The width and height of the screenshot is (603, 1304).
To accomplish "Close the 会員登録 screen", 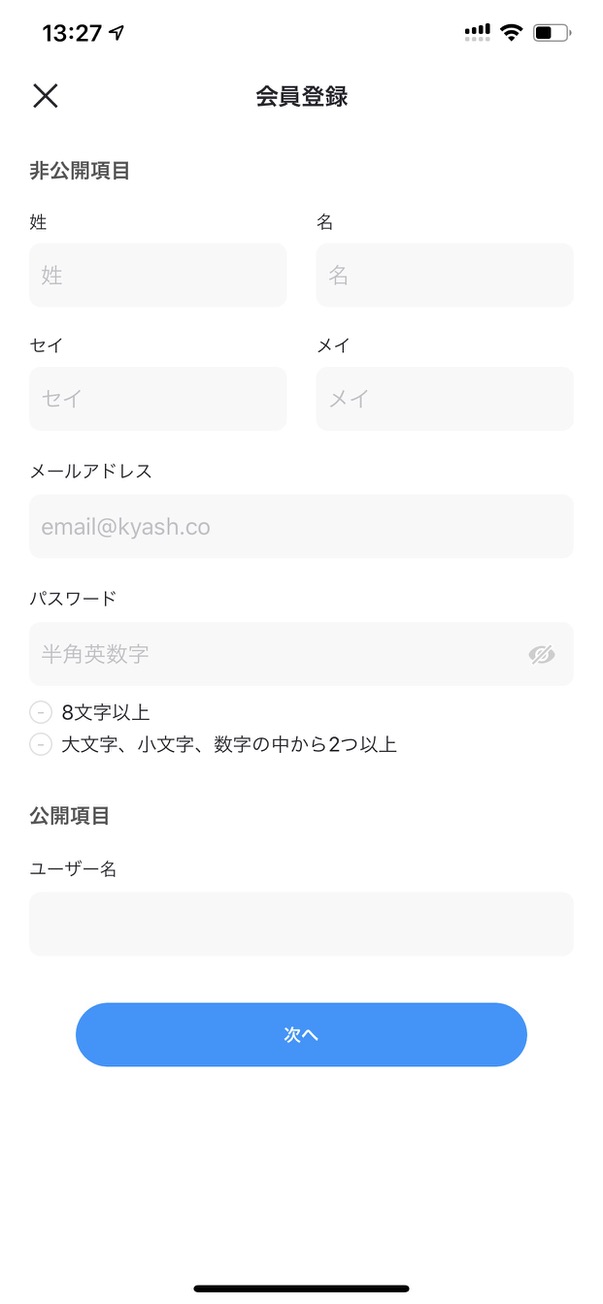I will click(x=46, y=96).
